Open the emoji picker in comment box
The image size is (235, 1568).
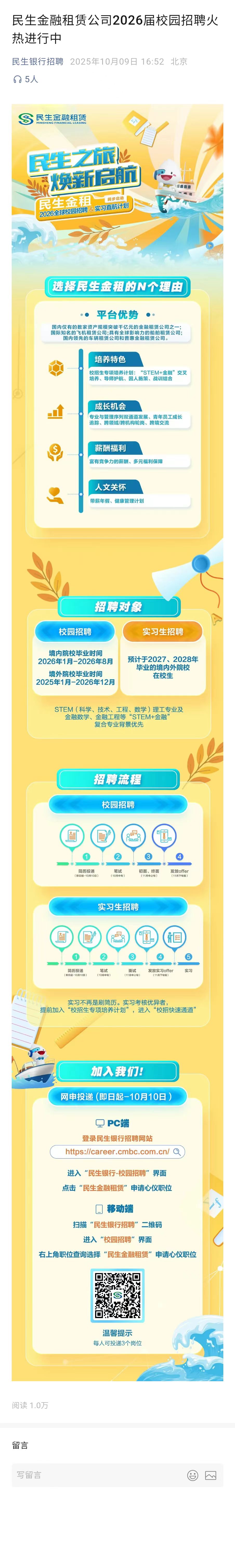[x=192, y=1475]
